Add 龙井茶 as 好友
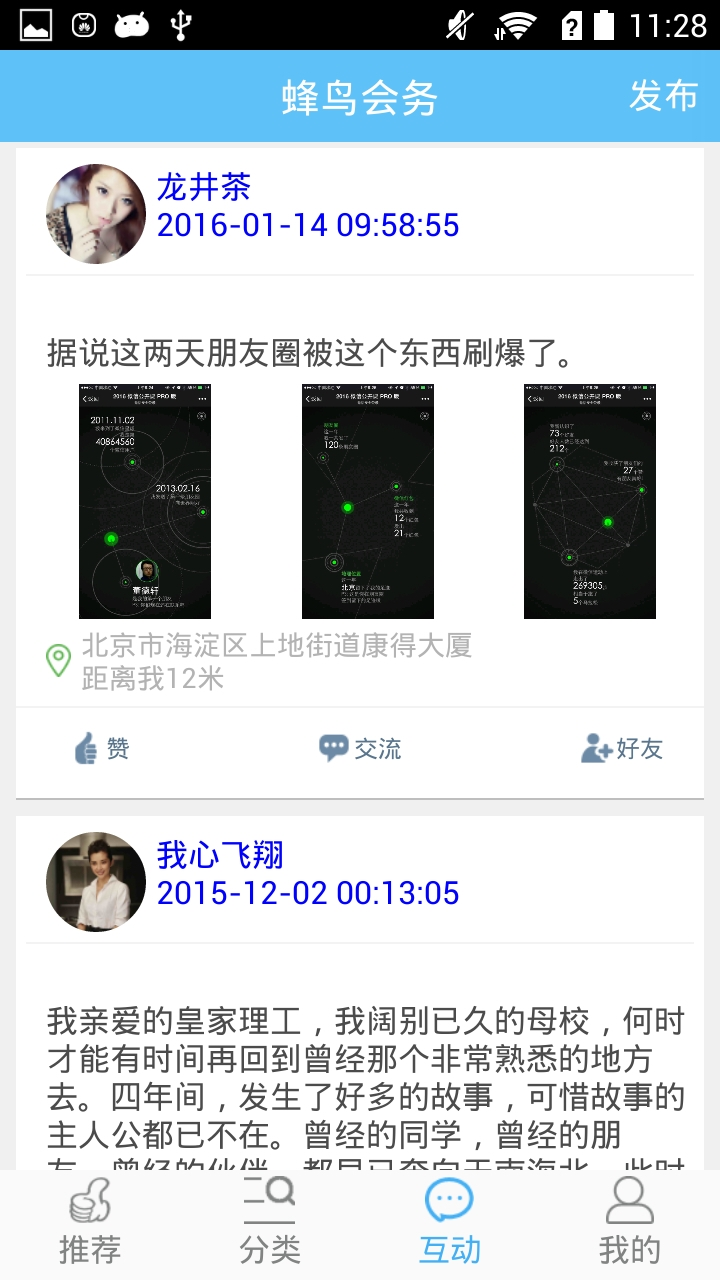 click(x=622, y=748)
